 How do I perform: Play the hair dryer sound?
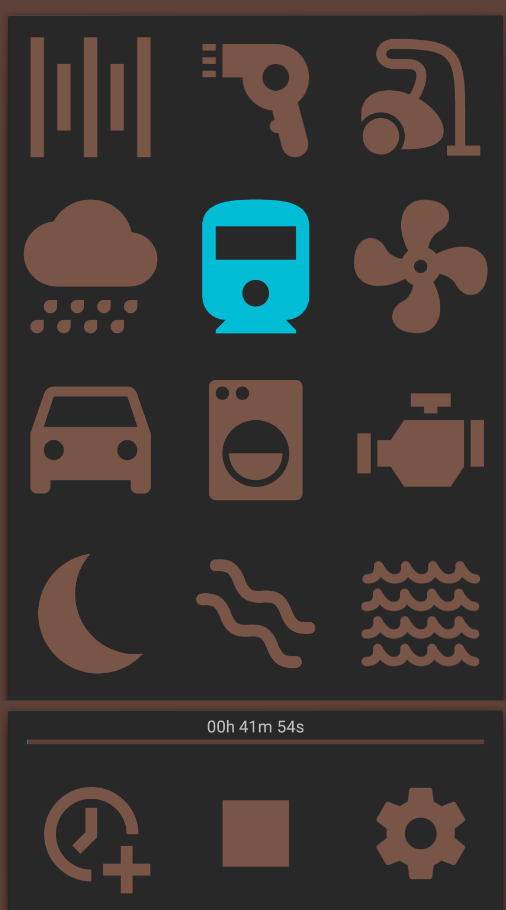coord(255,100)
